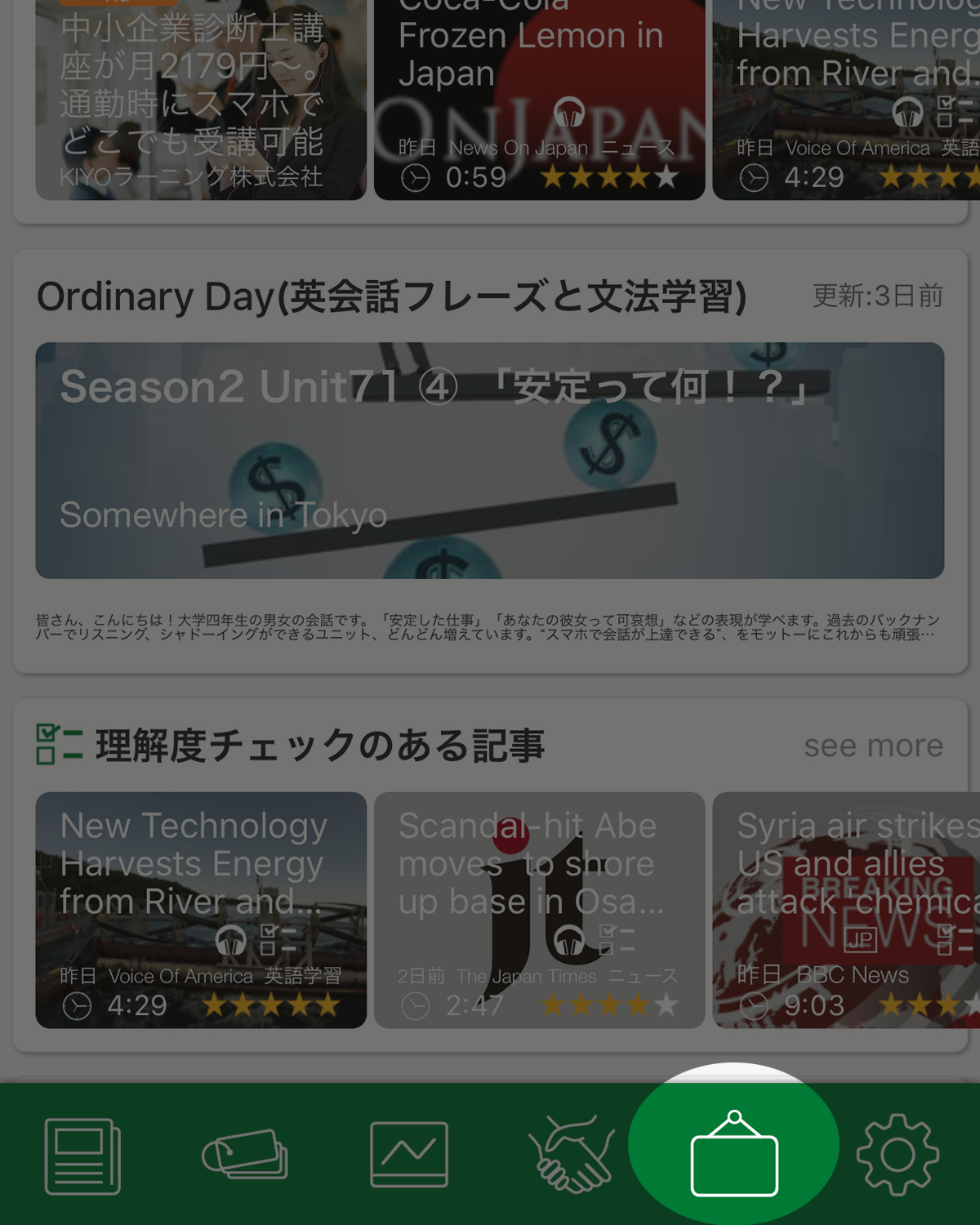
Task: Tap the JP badge icon on the BBC News card
Action: pos(860,939)
